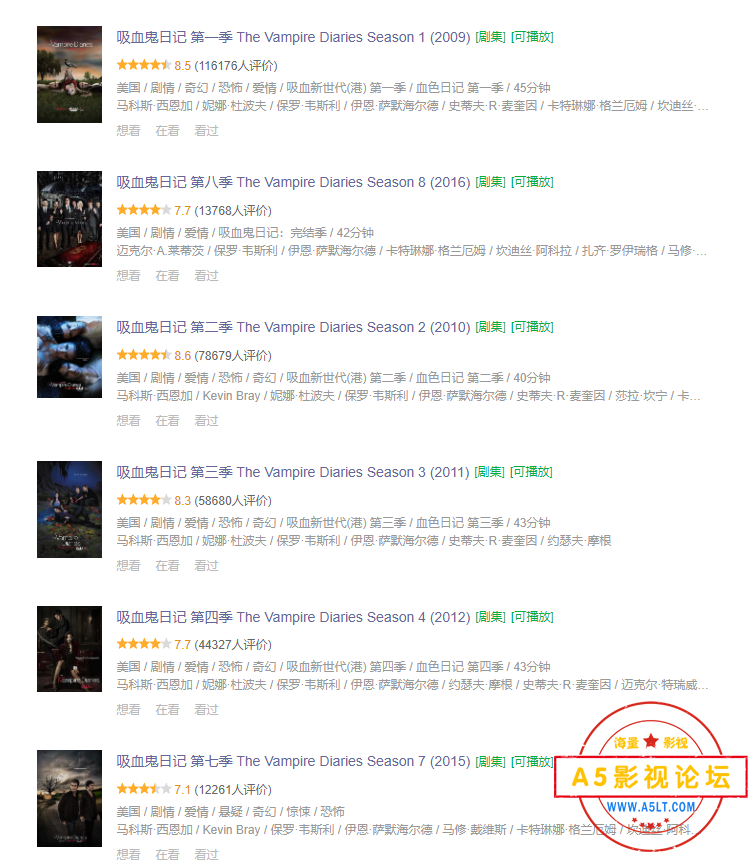Mark Season 3 as 想看
Screen dimensions: 756x862
[x=128, y=565]
